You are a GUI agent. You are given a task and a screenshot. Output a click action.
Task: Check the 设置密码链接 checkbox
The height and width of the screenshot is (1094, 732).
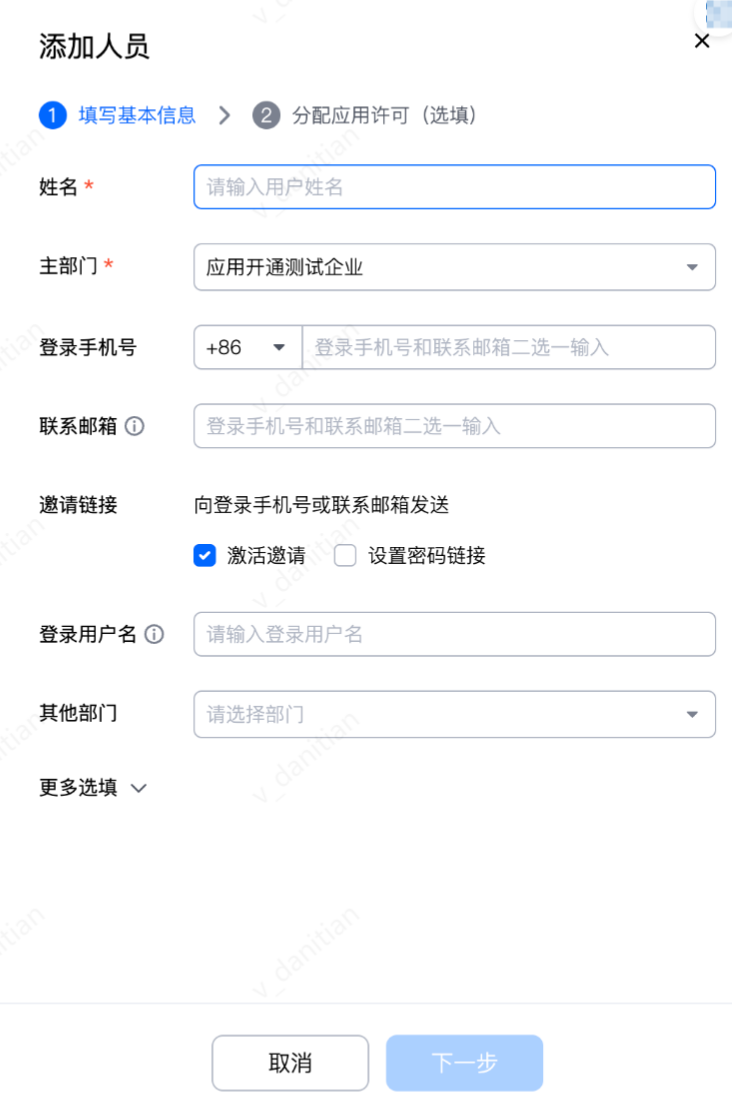point(345,556)
